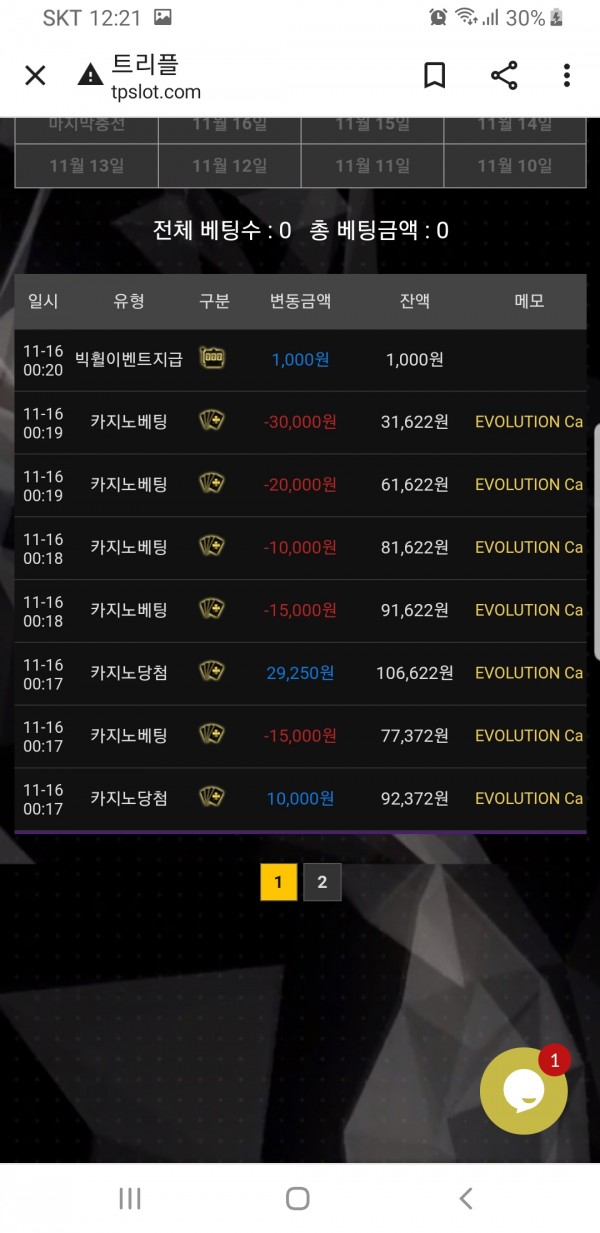This screenshot has height=1233, width=600.
Task: Go back using system navigation
Action: click(x=465, y=1198)
